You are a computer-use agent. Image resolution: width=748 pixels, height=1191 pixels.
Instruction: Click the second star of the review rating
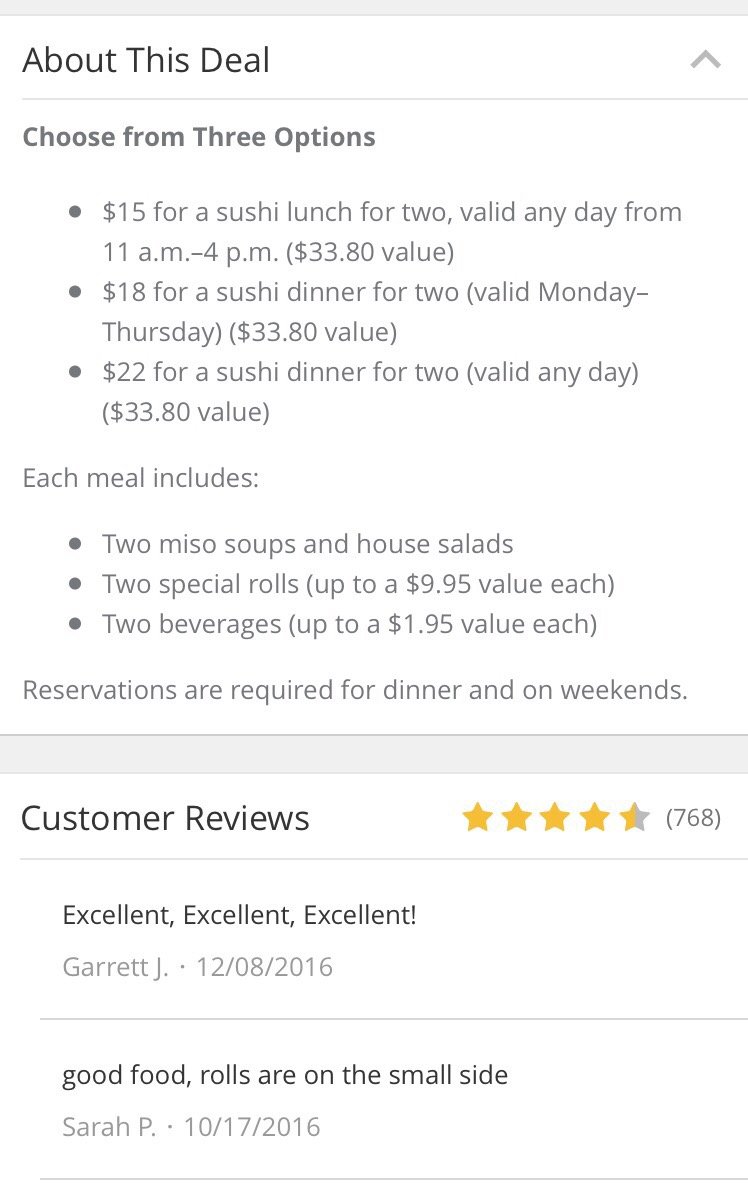coord(515,818)
